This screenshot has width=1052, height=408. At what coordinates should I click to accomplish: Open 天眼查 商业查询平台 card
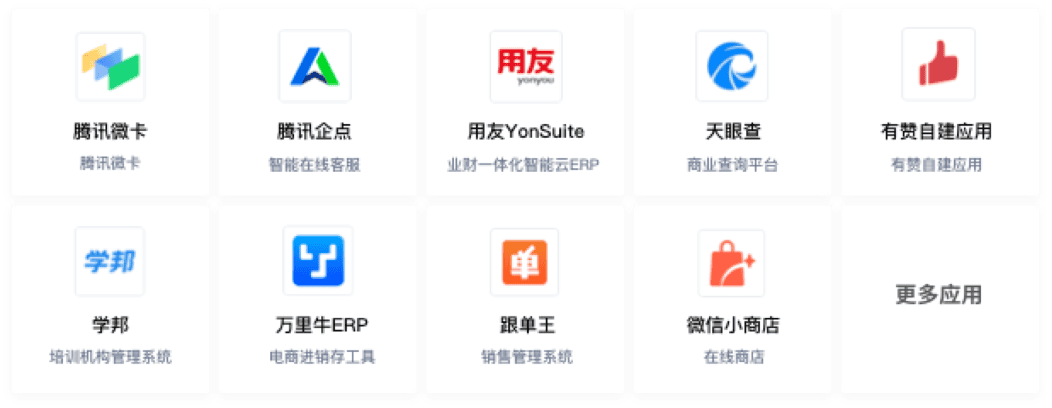pos(731,102)
